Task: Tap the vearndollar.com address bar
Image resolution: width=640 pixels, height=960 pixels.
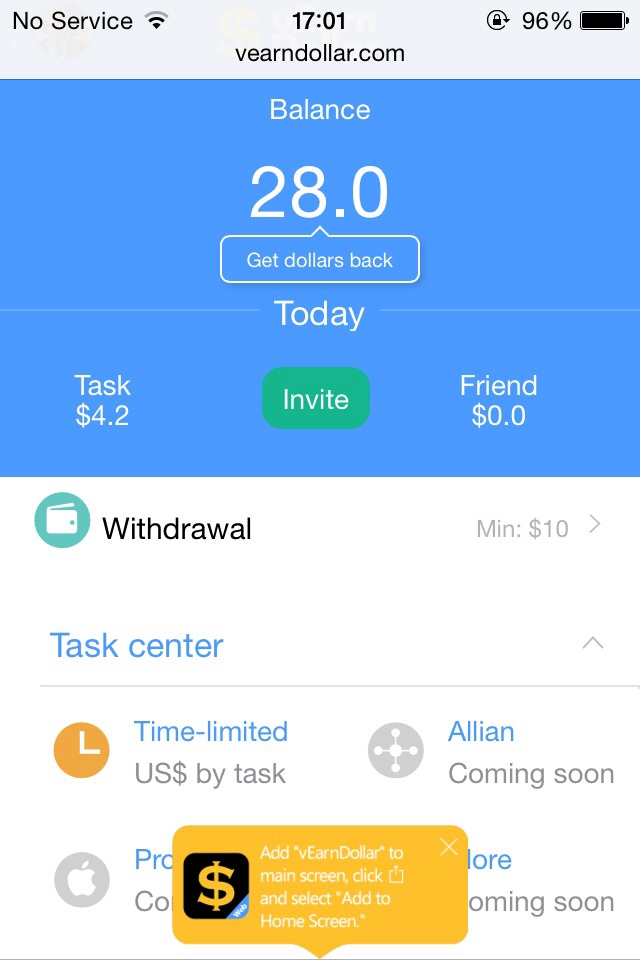Action: (320, 53)
